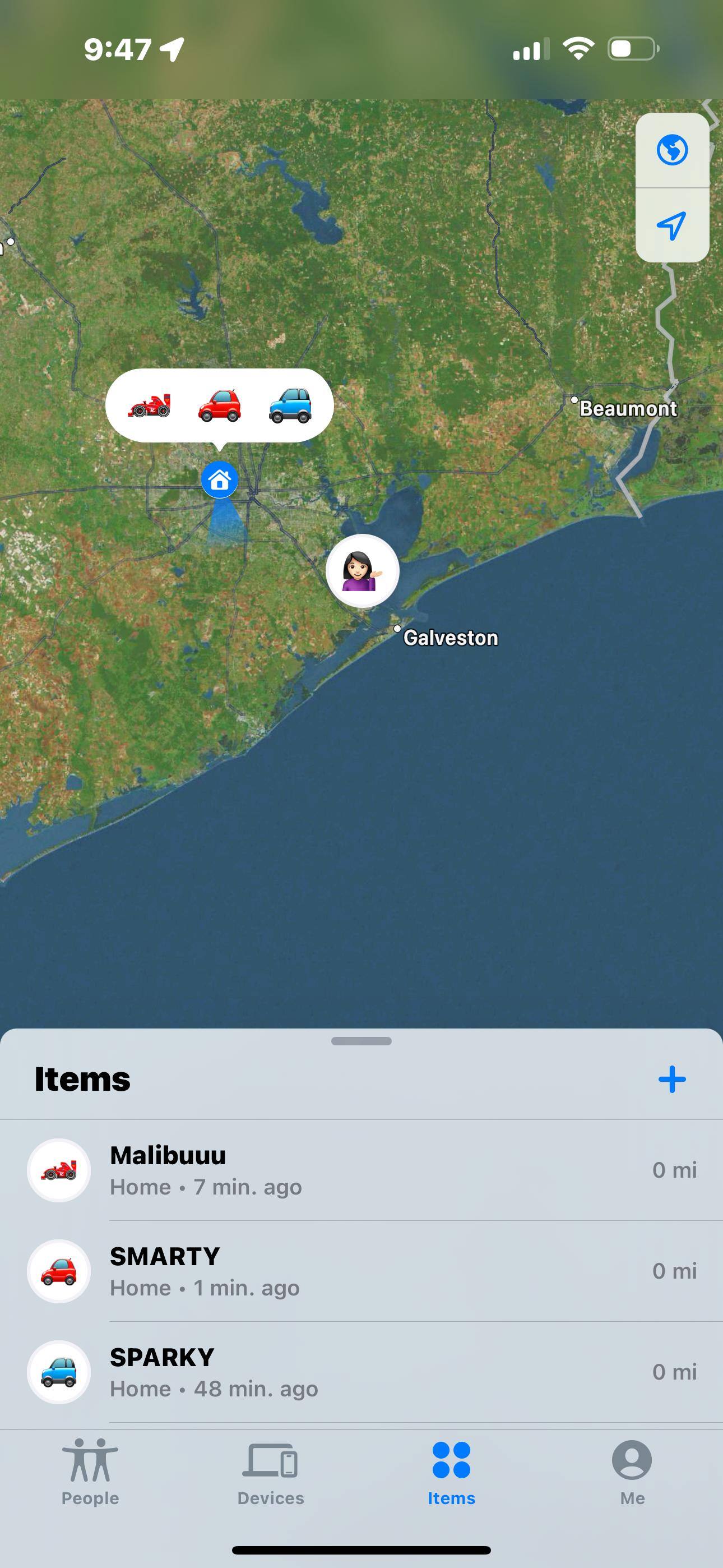The image size is (723, 1568).
Task: Switch to the People tab
Action: (x=90, y=1472)
